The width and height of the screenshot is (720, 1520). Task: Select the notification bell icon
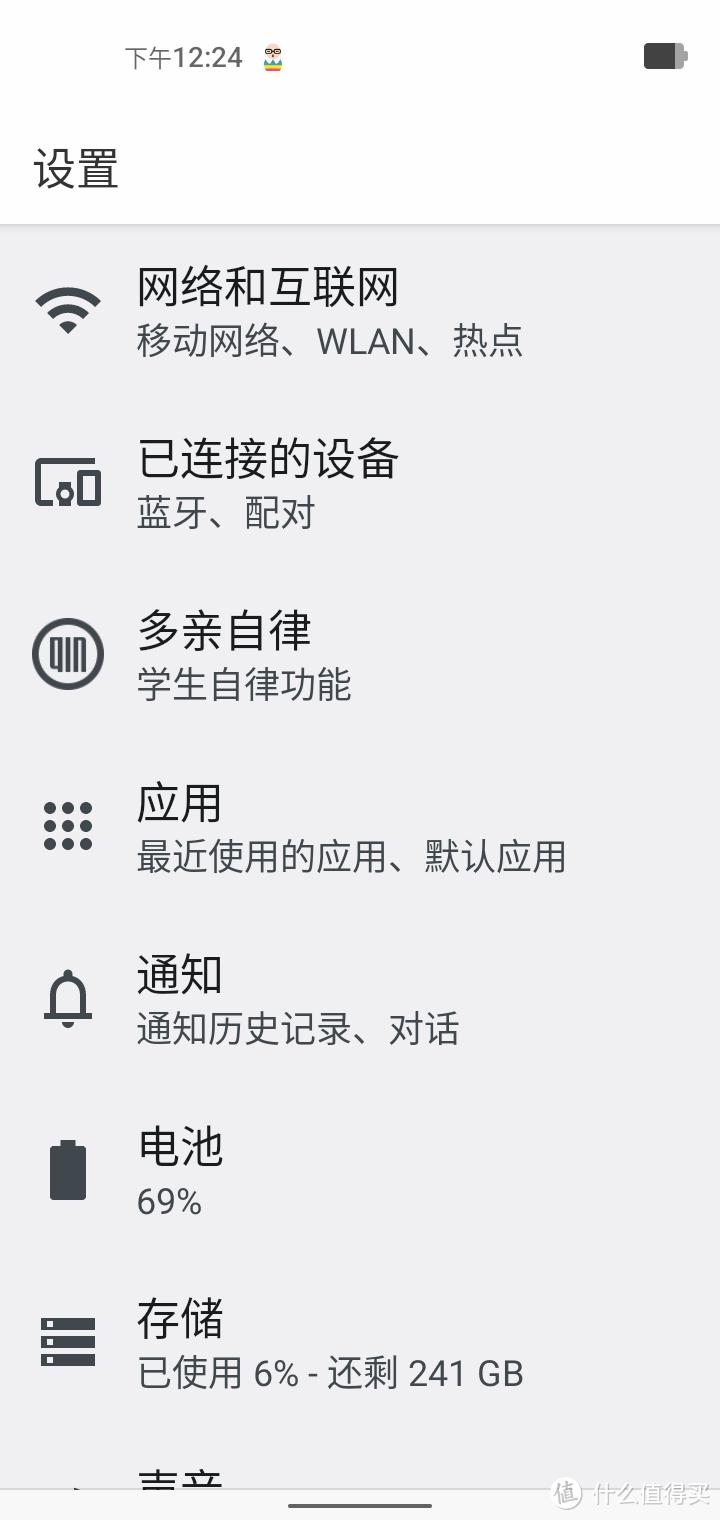[x=67, y=997]
